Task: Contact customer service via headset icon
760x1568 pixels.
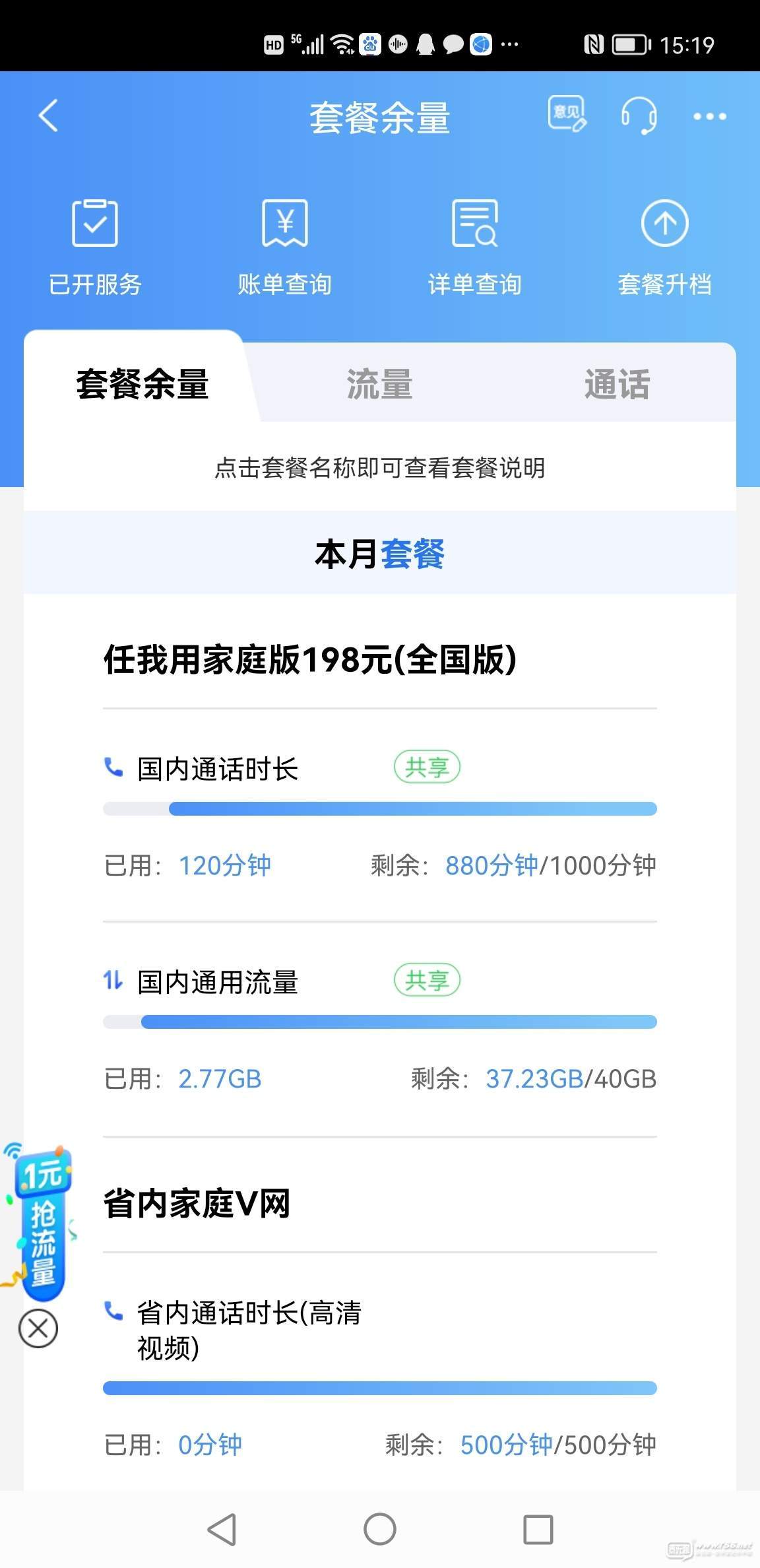Action: click(x=639, y=116)
